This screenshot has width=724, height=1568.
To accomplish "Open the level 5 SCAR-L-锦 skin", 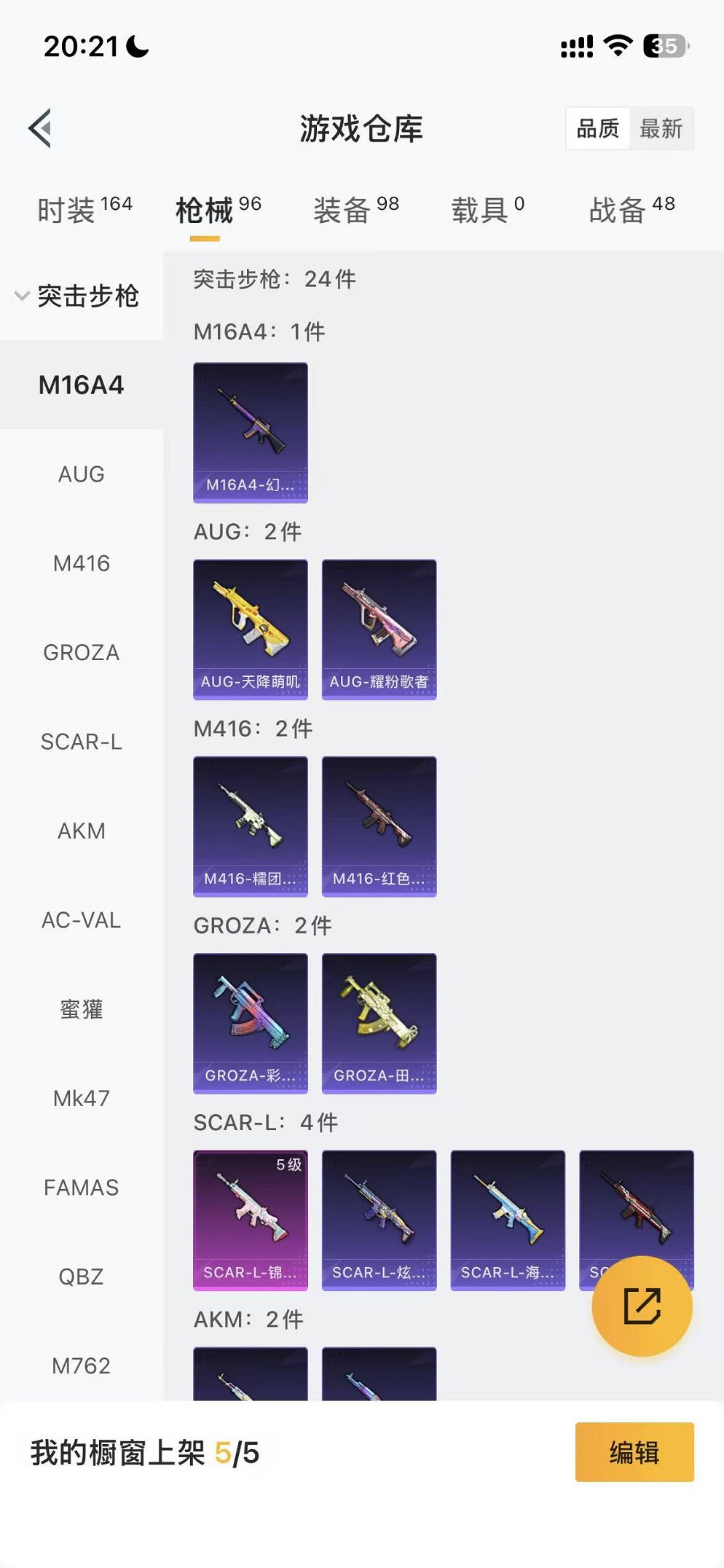I will pyautogui.click(x=251, y=1220).
